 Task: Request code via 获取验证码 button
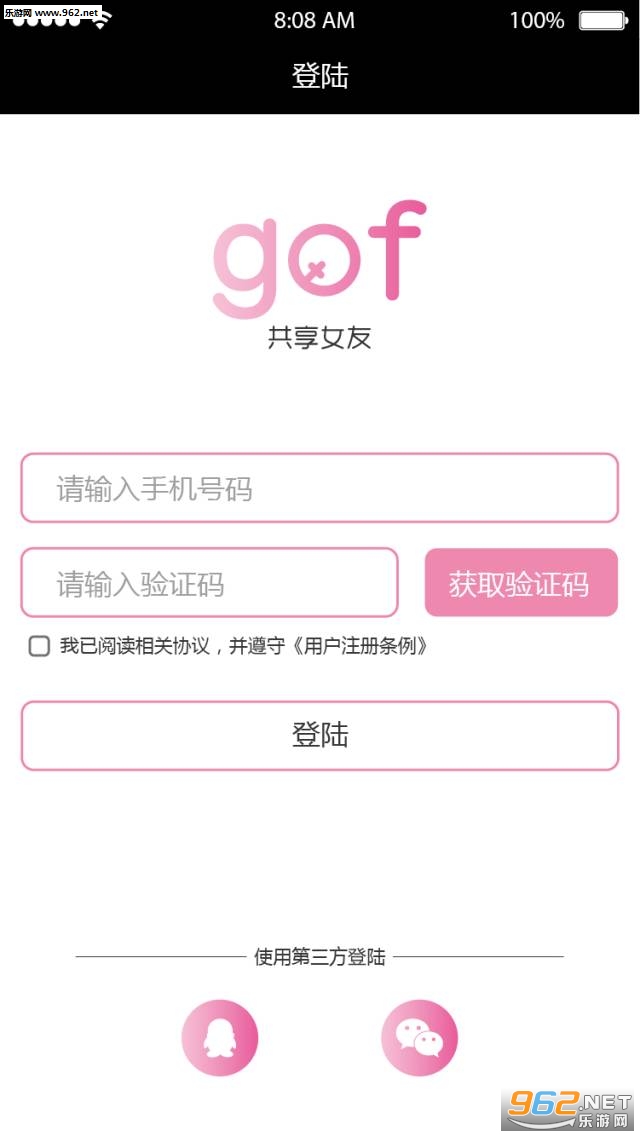click(521, 582)
